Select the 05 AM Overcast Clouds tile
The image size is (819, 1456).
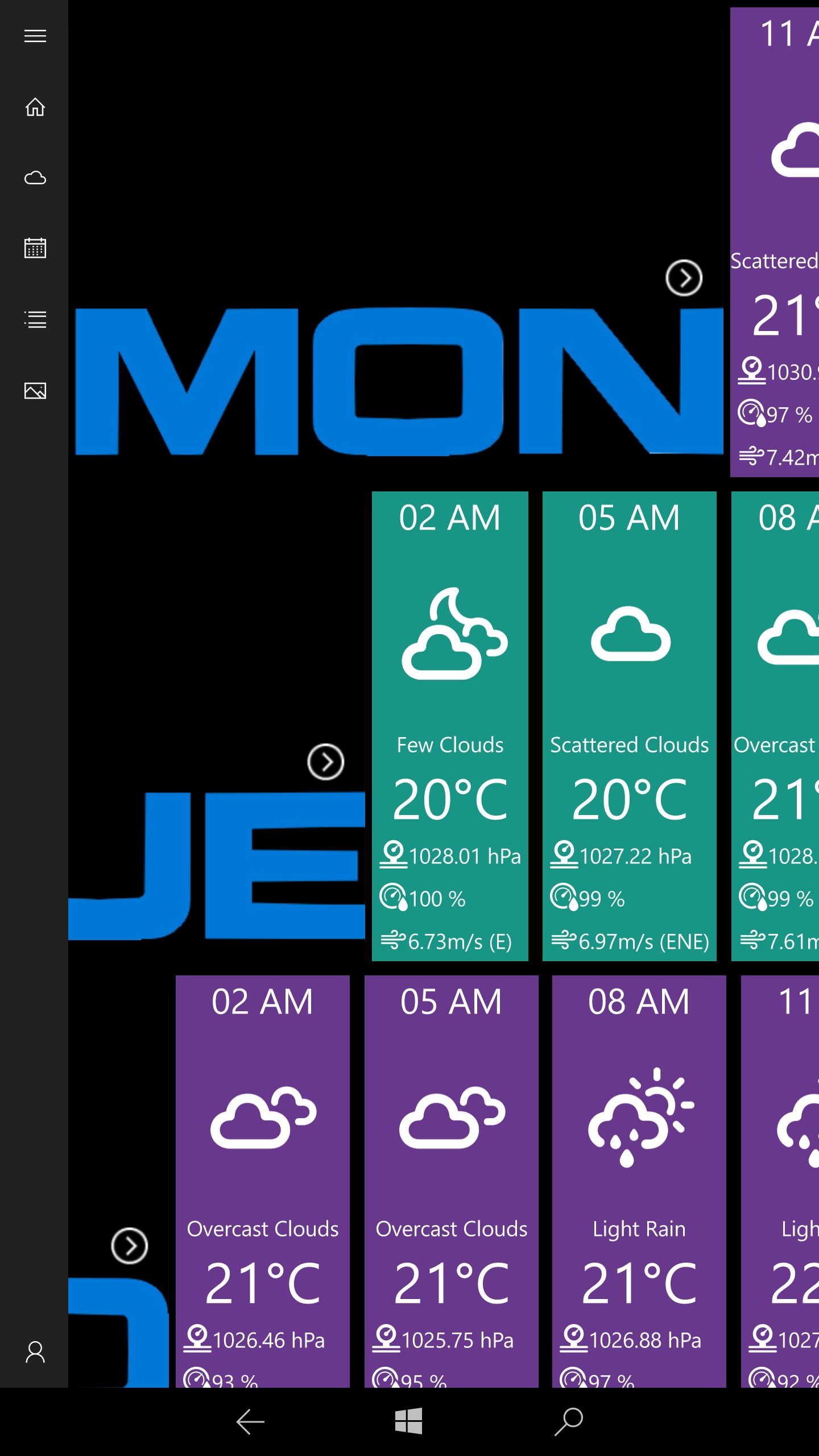pyautogui.click(x=451, y=1181)
